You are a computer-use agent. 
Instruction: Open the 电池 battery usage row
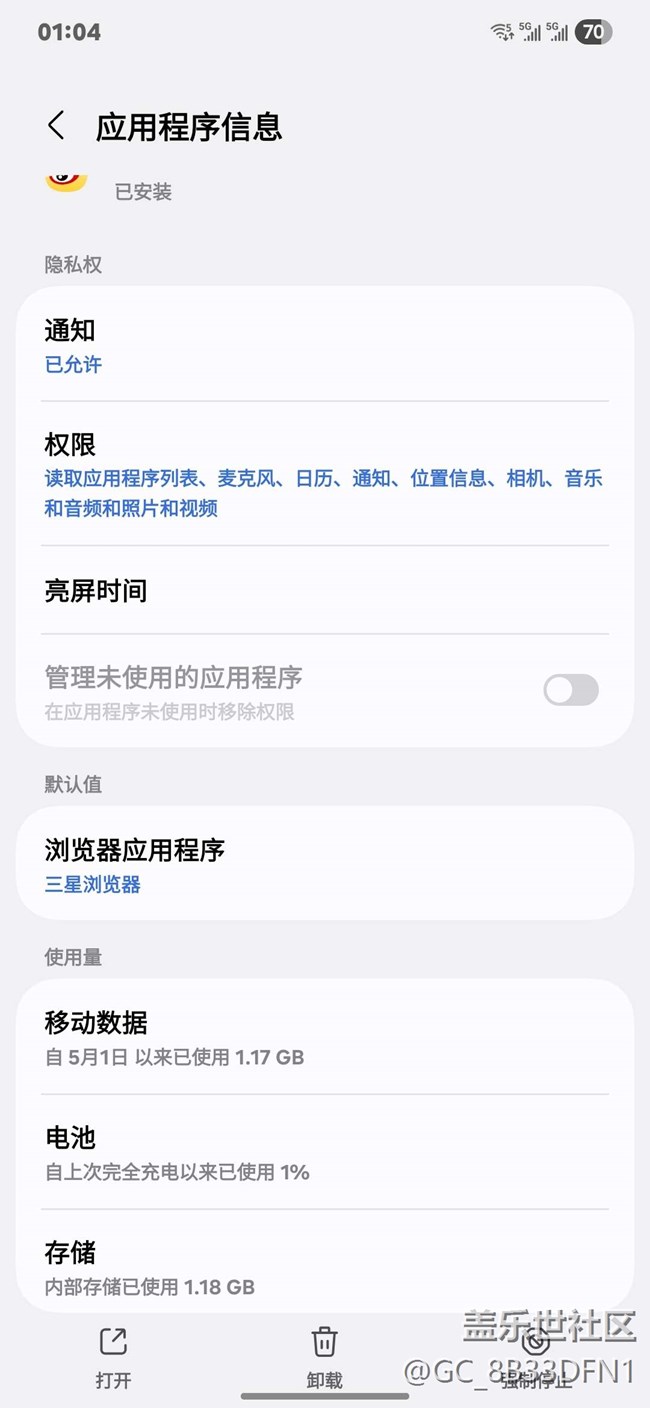(325, 1152)
